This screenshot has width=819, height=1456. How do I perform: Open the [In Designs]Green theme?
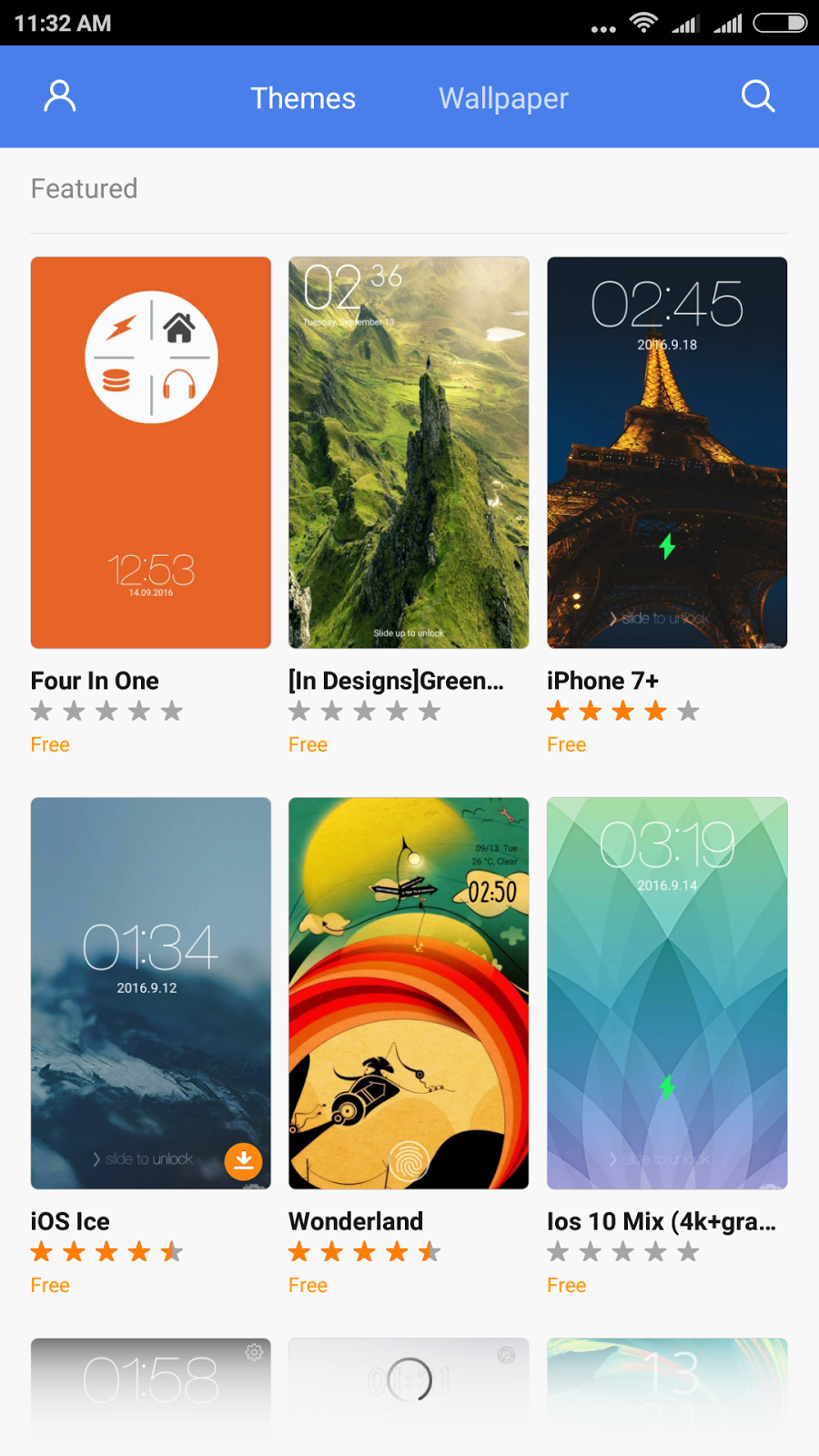tap(409, 452)
